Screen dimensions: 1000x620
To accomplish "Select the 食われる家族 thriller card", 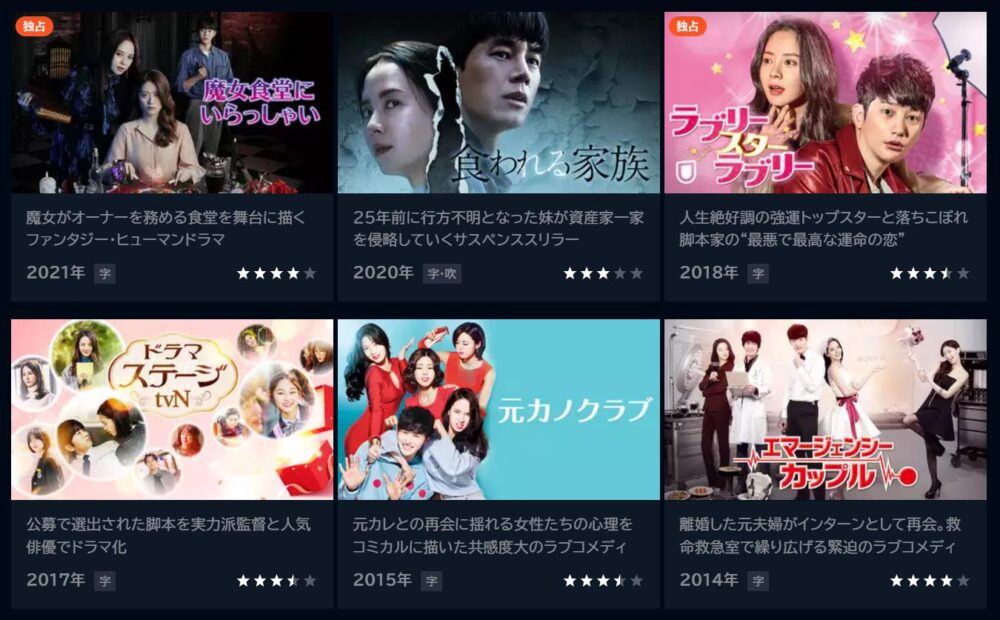I will point(498,103).
